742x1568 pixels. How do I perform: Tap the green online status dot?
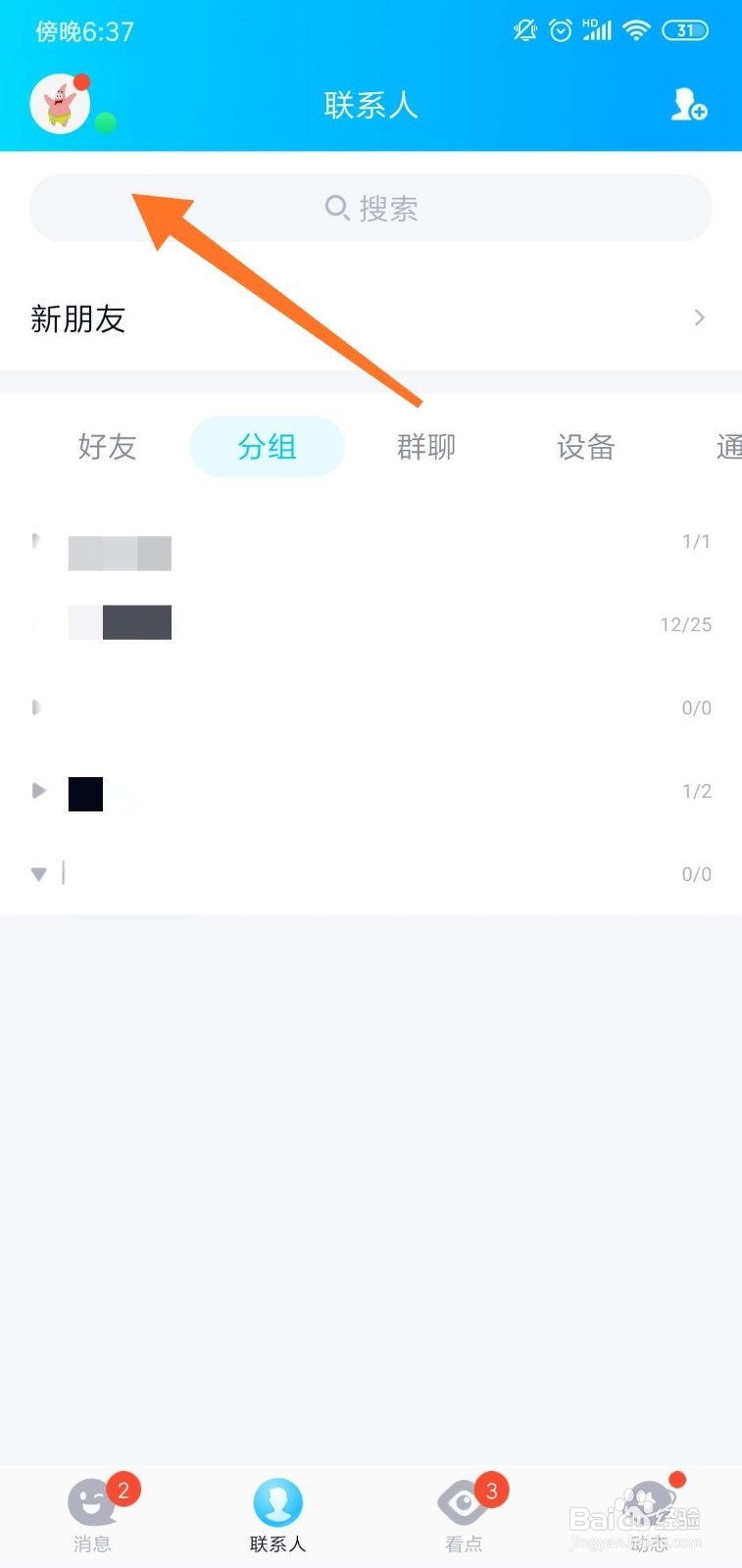tap(102, 123)
